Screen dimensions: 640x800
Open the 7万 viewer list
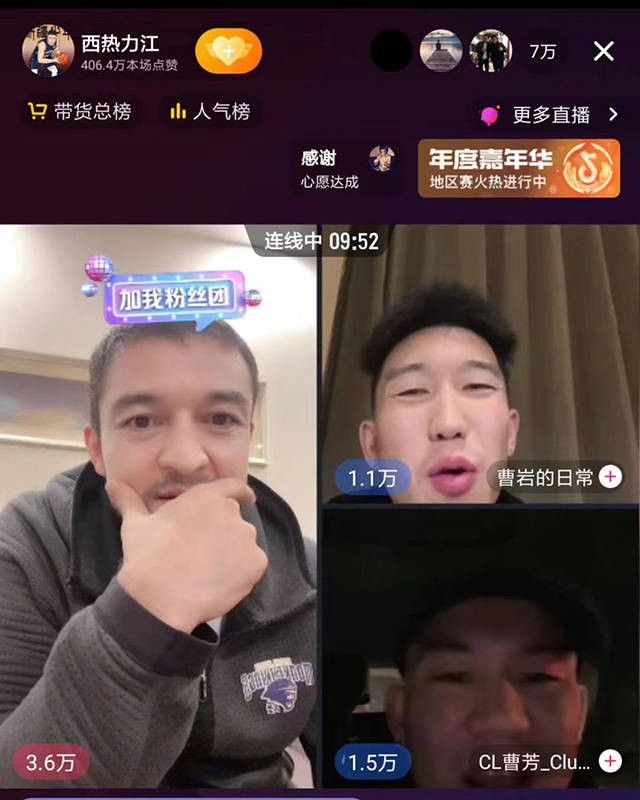543,52
